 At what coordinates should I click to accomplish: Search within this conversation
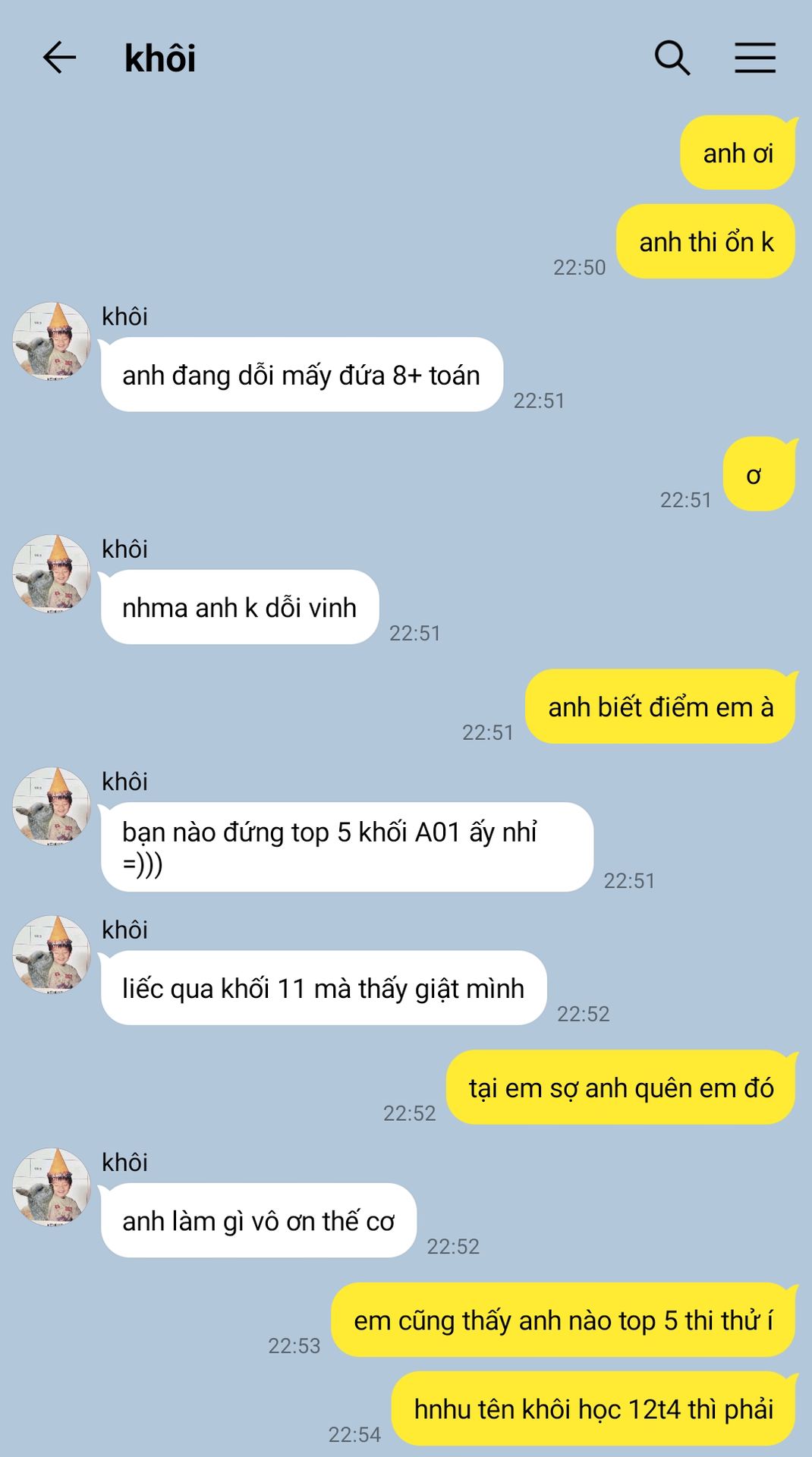click(x=672, y=58)
